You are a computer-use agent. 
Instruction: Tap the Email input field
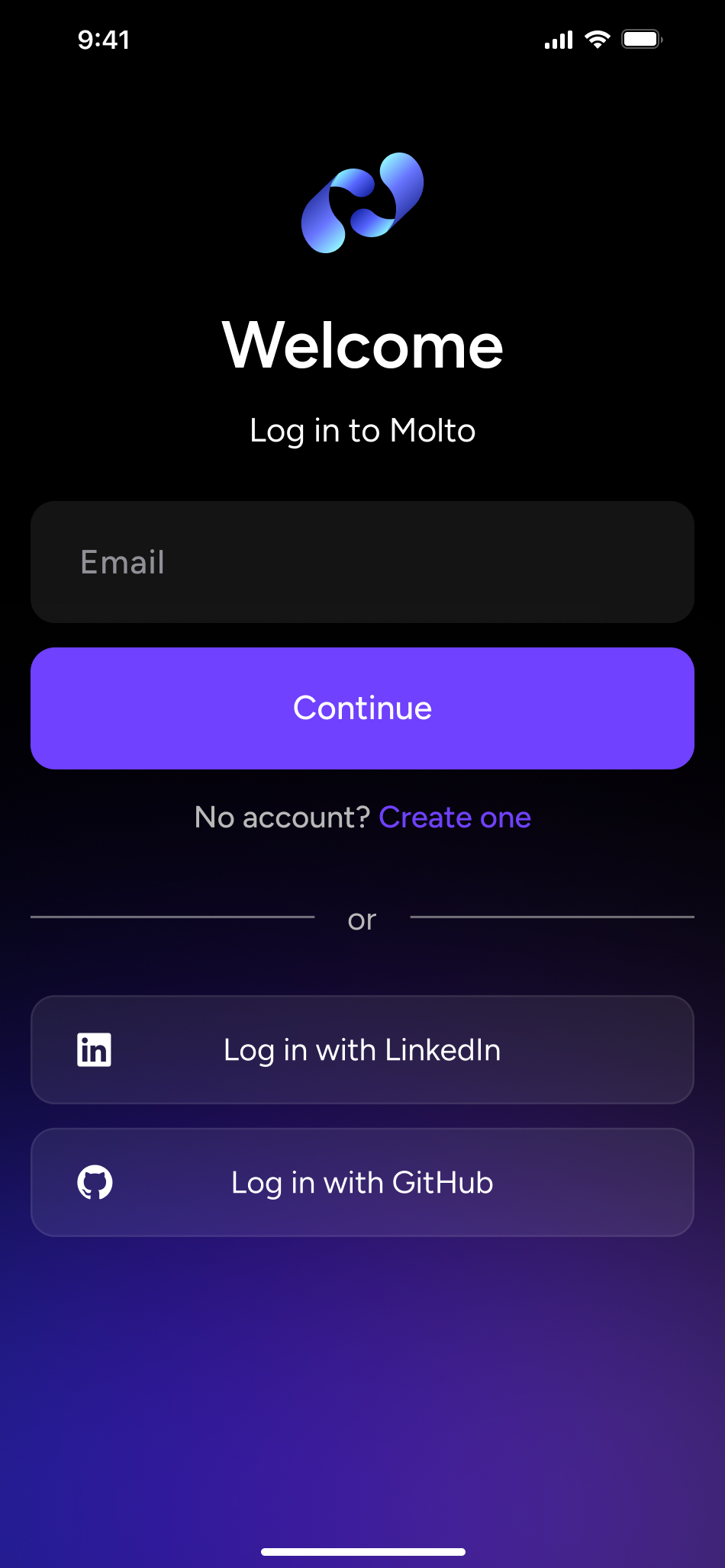362,562
